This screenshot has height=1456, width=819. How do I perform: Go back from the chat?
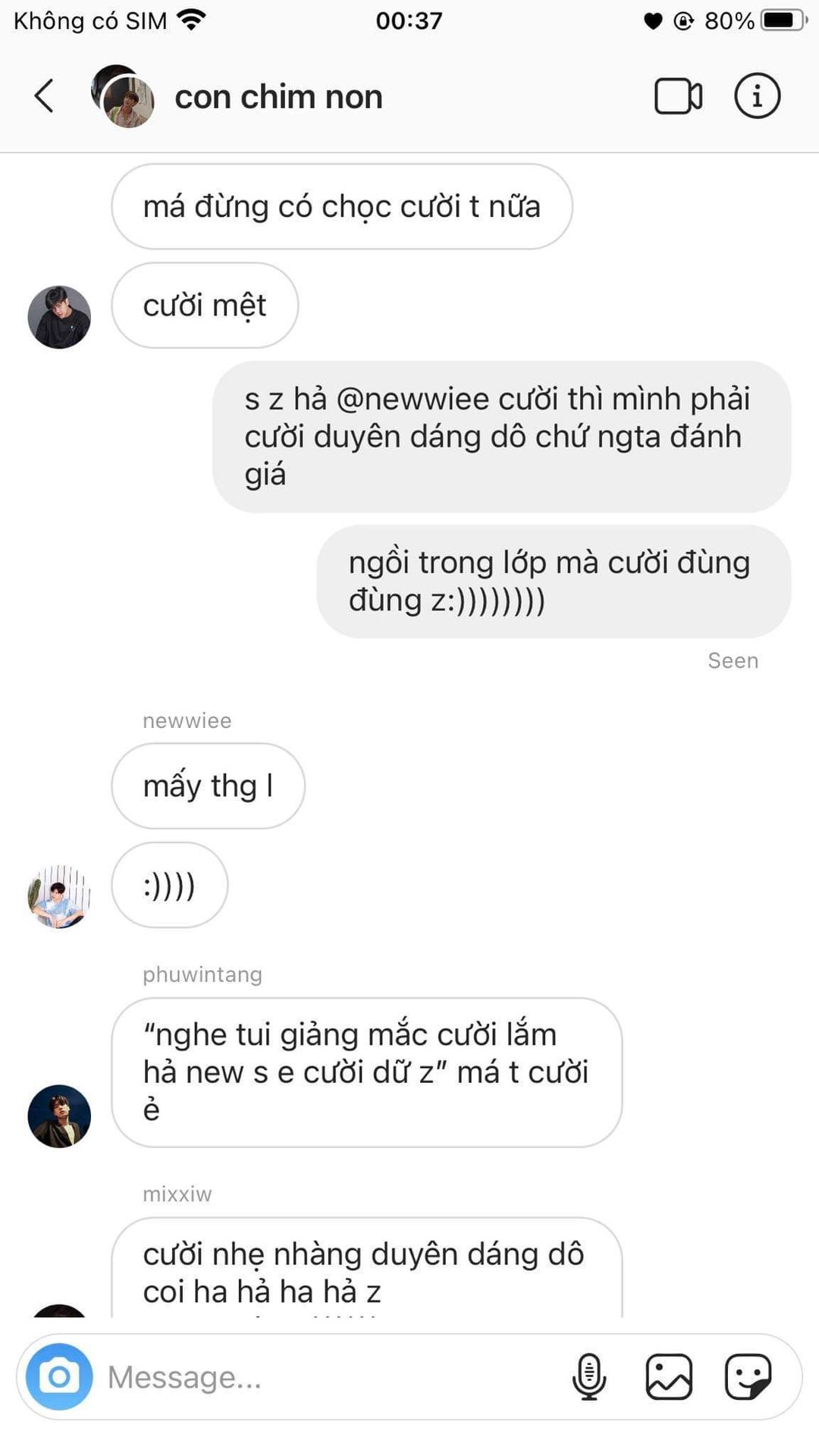[x=44, y=96]
